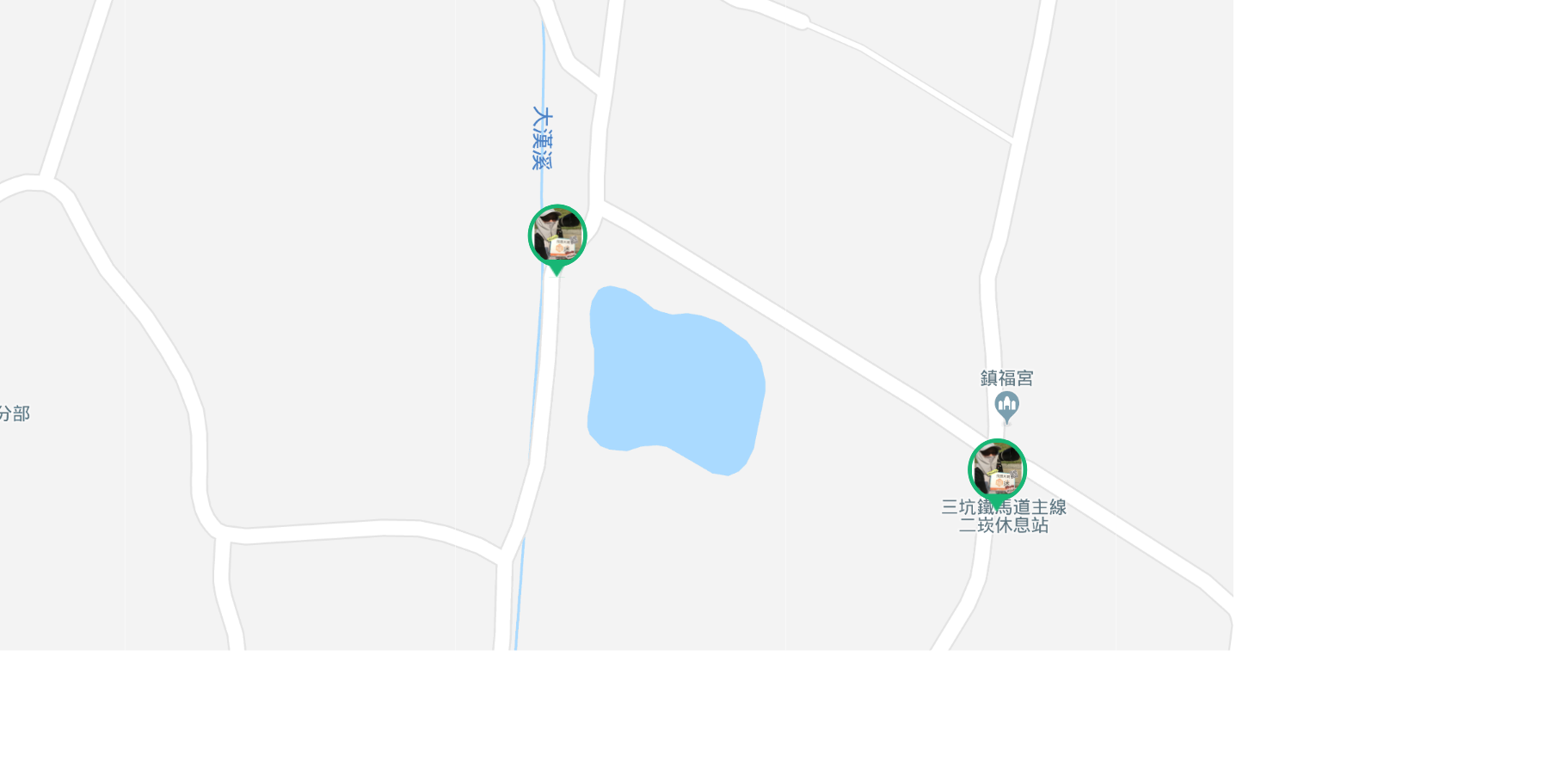Open the photo pin beside 大漢溪 river

(557, 236)
